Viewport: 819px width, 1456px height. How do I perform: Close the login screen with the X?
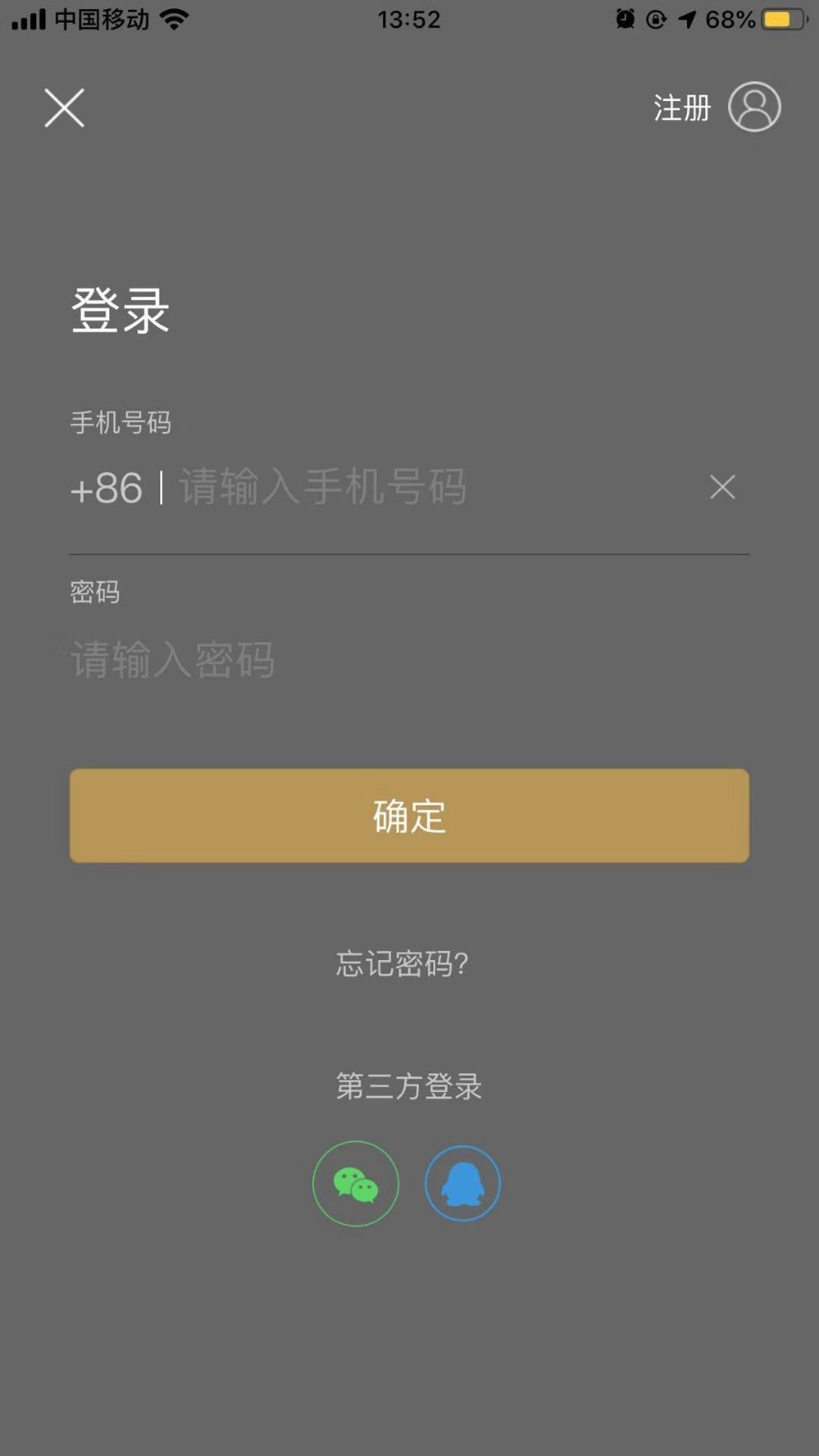click(64, 106)
